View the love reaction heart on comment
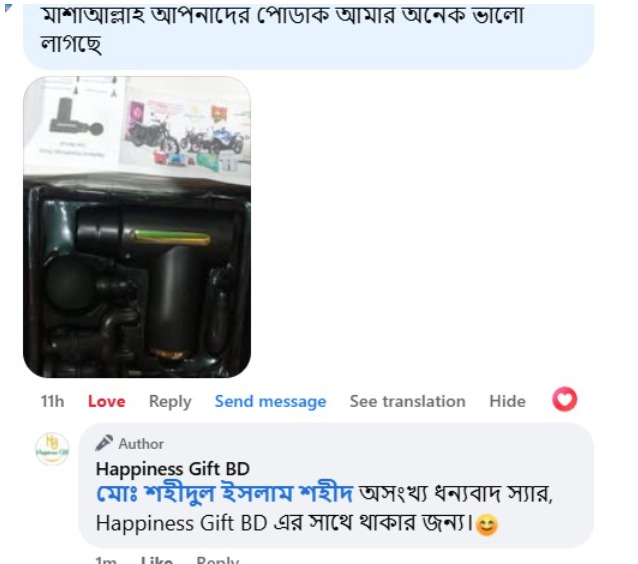The image size is (638, 564). click(x=565, y=400)
